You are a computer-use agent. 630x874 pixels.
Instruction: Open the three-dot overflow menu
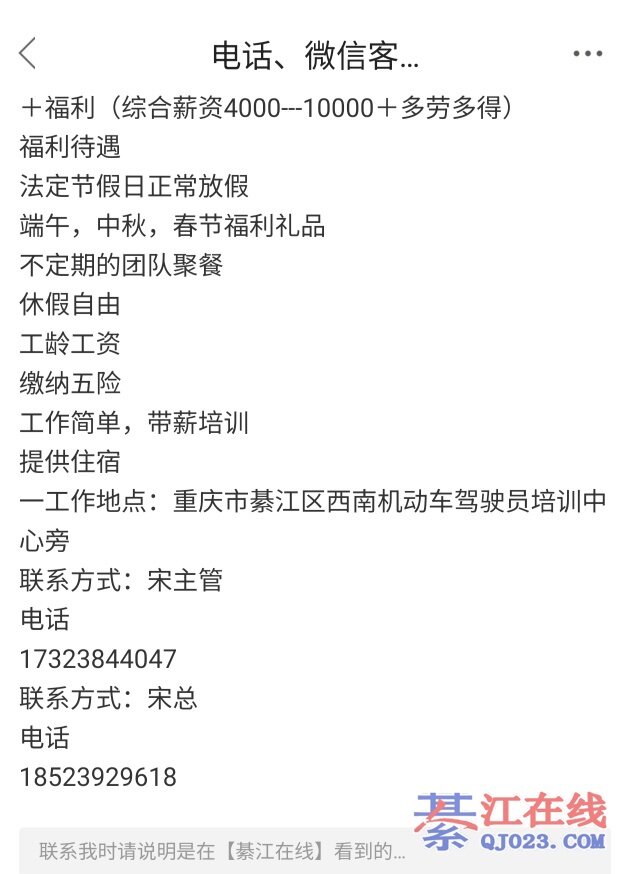(587, 54)
